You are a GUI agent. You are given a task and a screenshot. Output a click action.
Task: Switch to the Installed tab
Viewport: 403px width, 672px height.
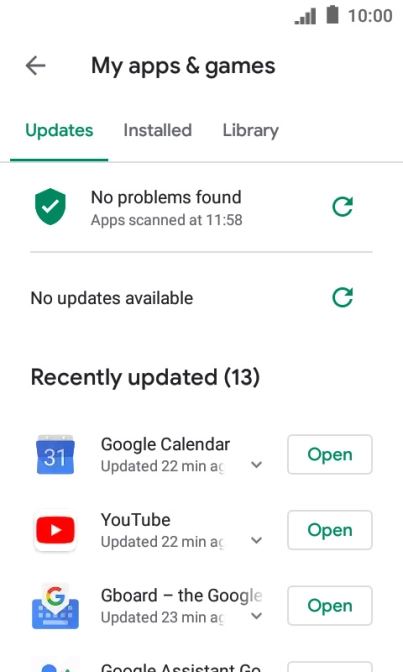click(157, 130)
